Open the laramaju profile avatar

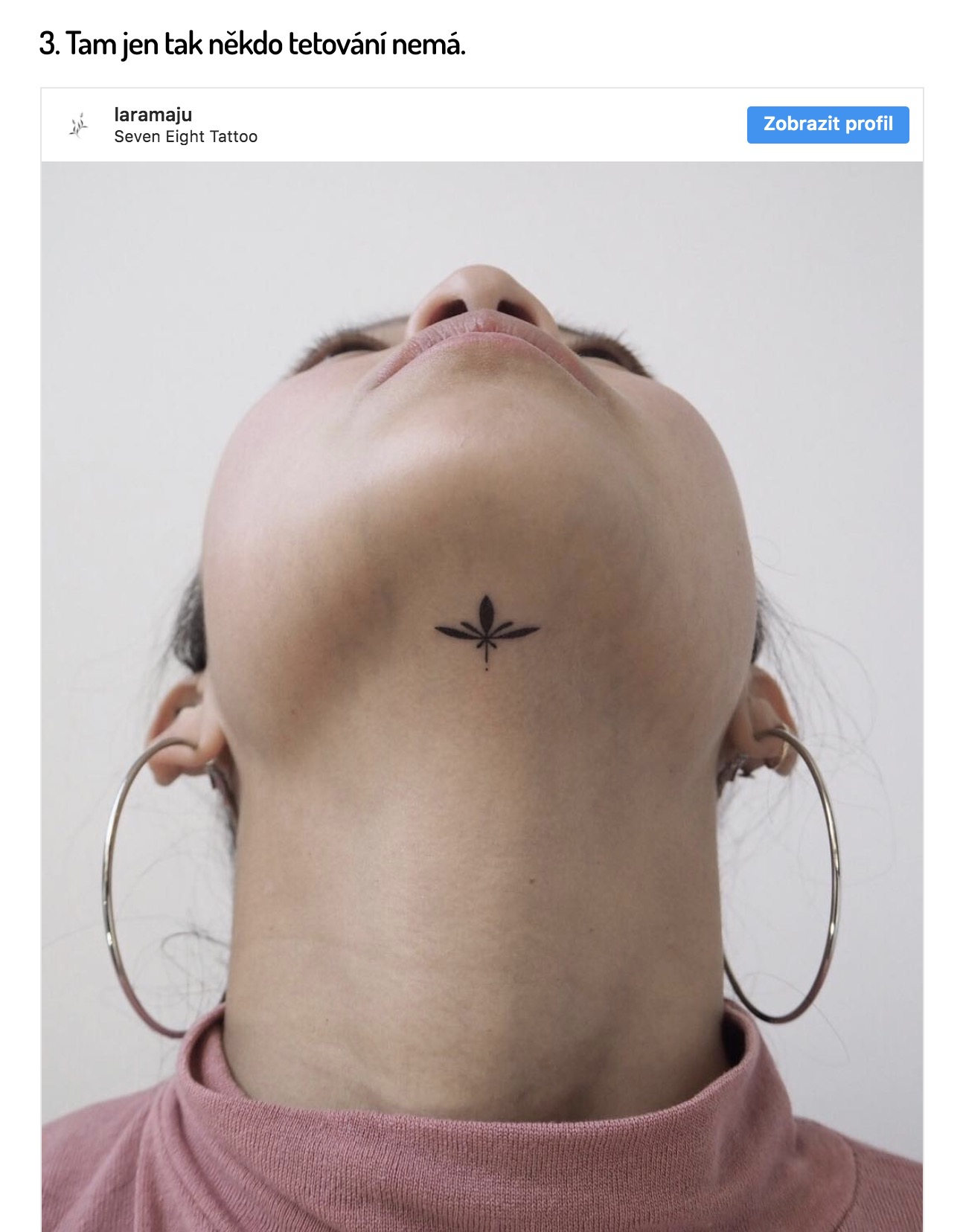pos(78,125)
